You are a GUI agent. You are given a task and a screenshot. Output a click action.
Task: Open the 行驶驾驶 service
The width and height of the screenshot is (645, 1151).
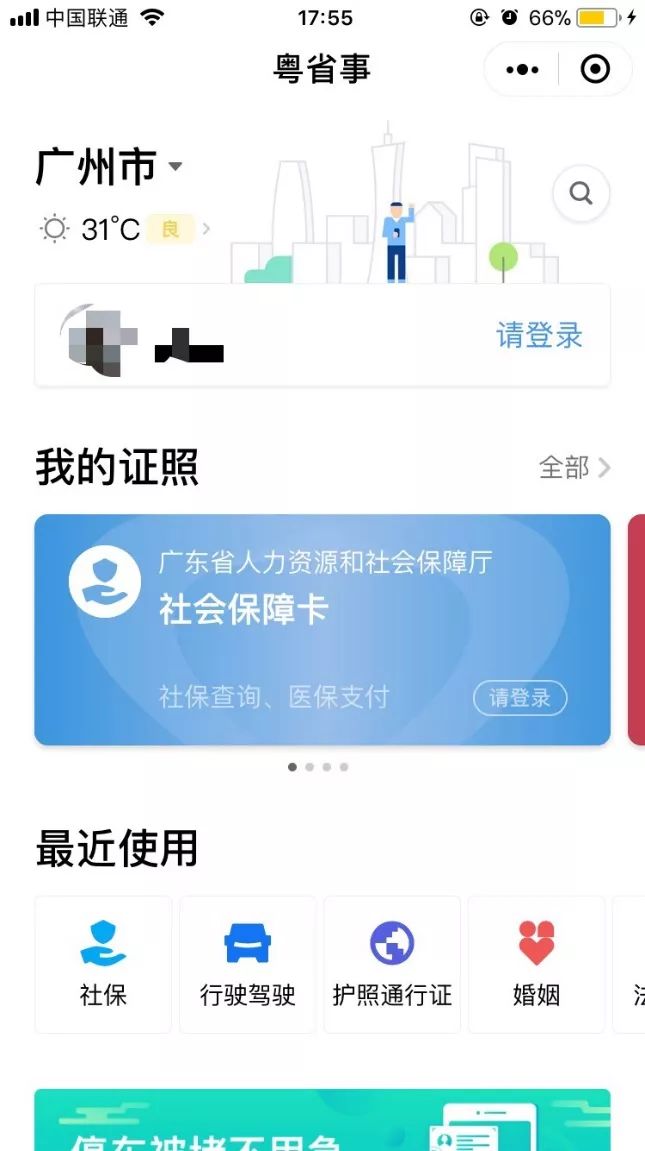pyautogui.click(x=247, y=964)
